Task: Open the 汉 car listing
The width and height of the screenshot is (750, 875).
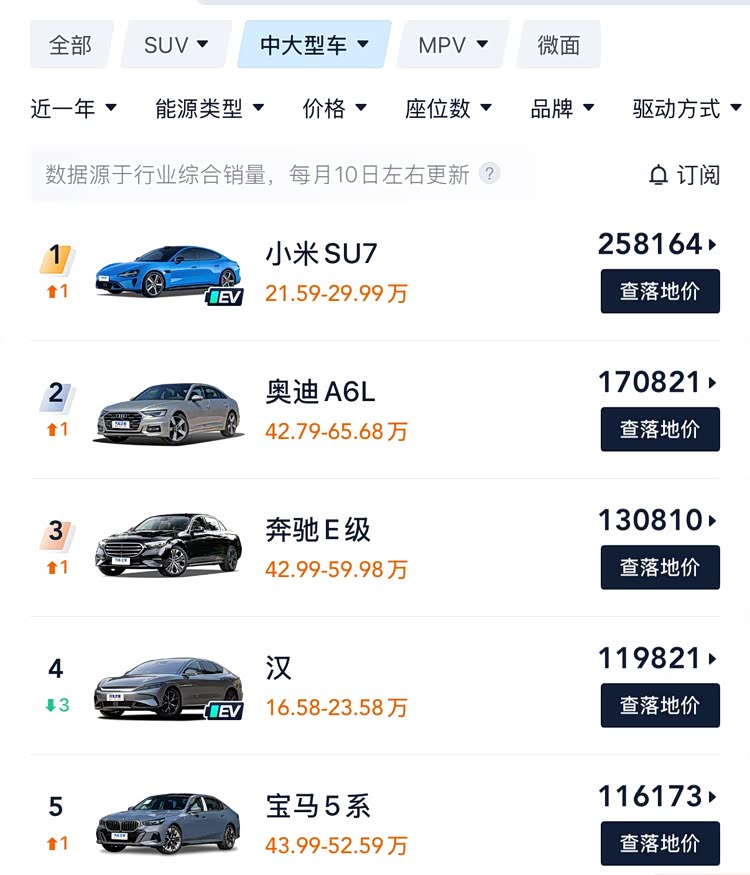Action: click(x=279, y=668)
